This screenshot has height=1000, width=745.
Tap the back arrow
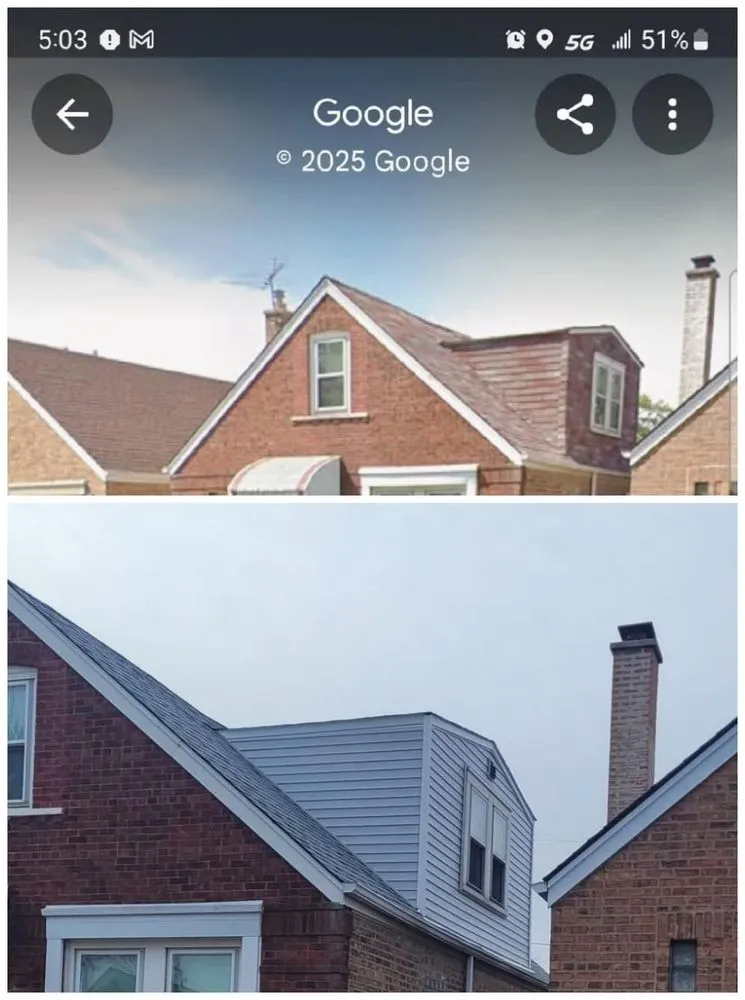tap(71, 114)
